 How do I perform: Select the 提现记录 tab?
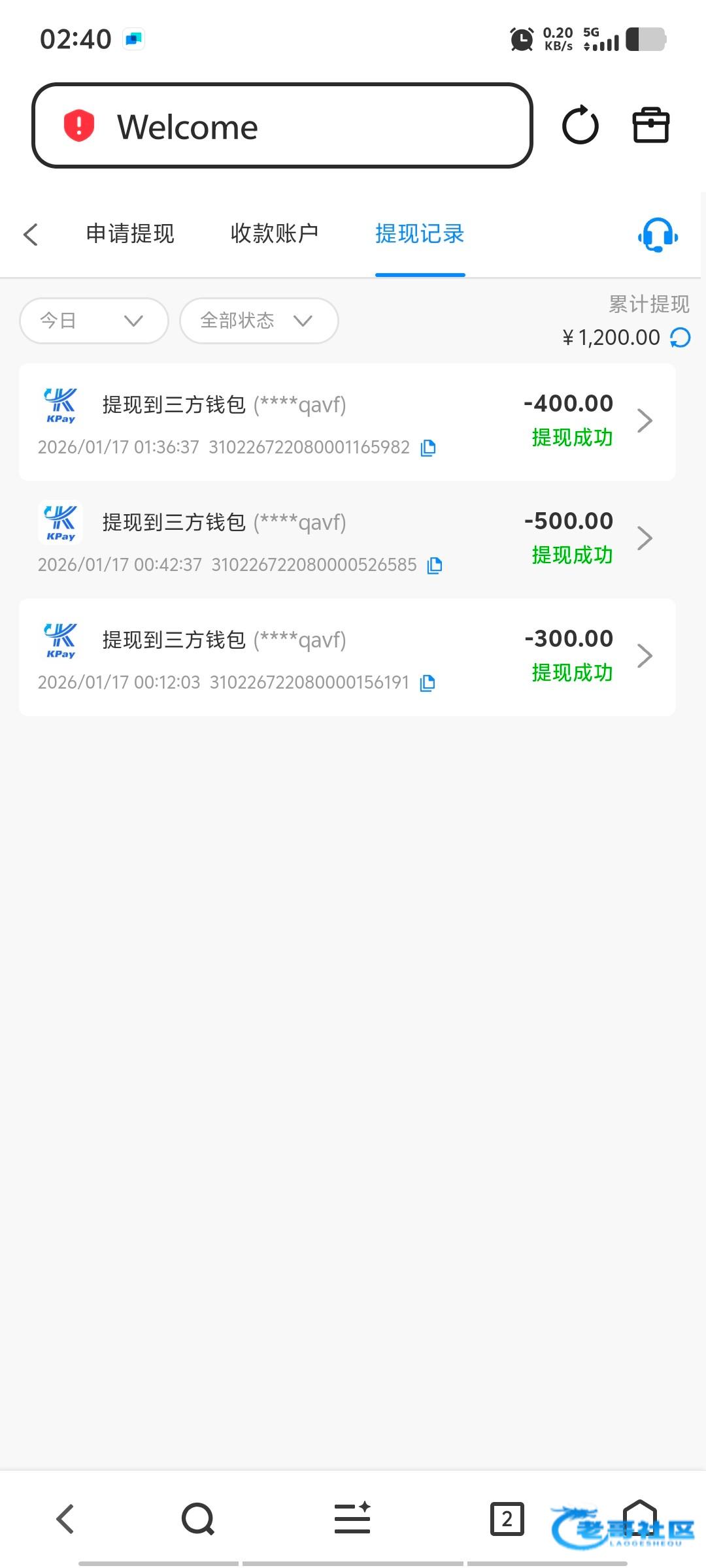(x=420, y=233)
